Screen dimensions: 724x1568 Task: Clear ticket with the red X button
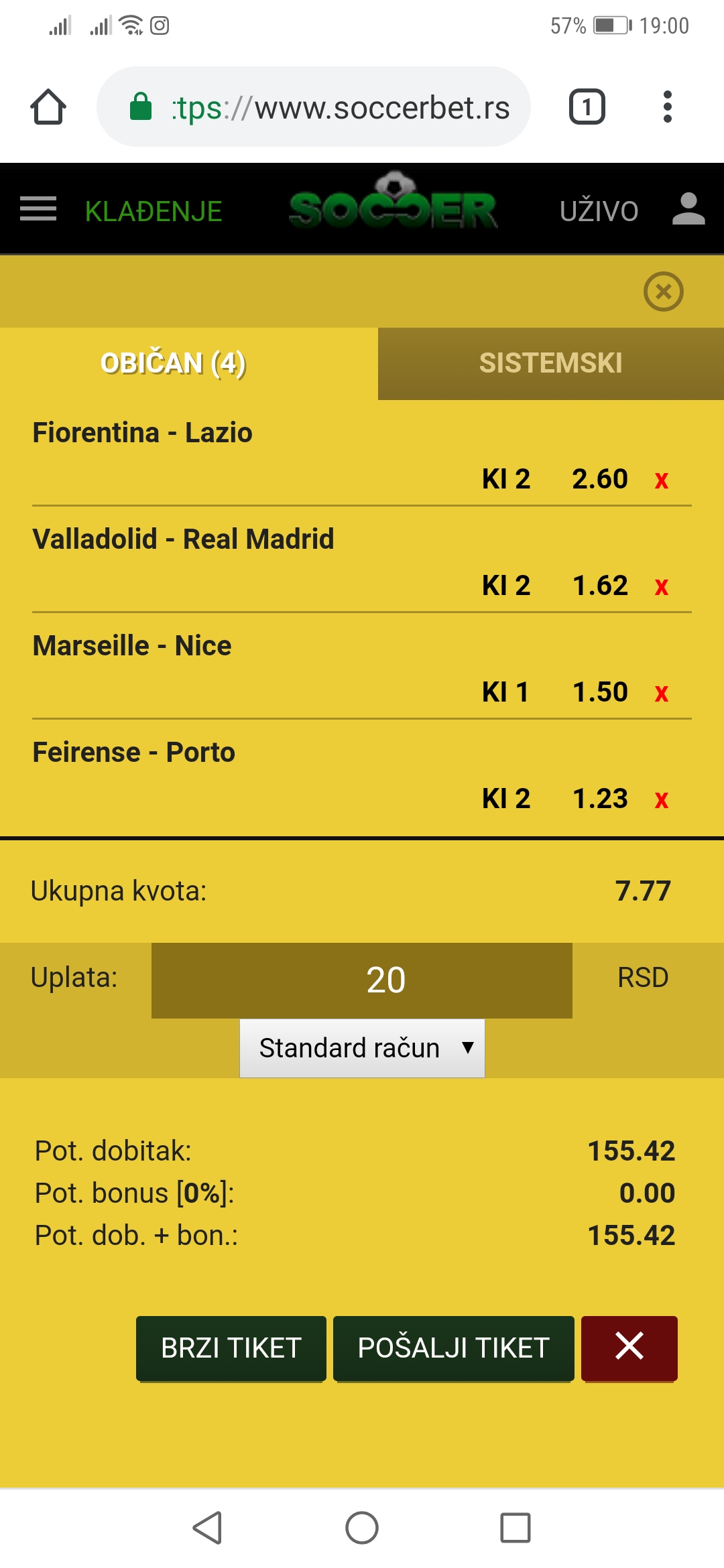pyautogui.click(x=629, y=1348)
